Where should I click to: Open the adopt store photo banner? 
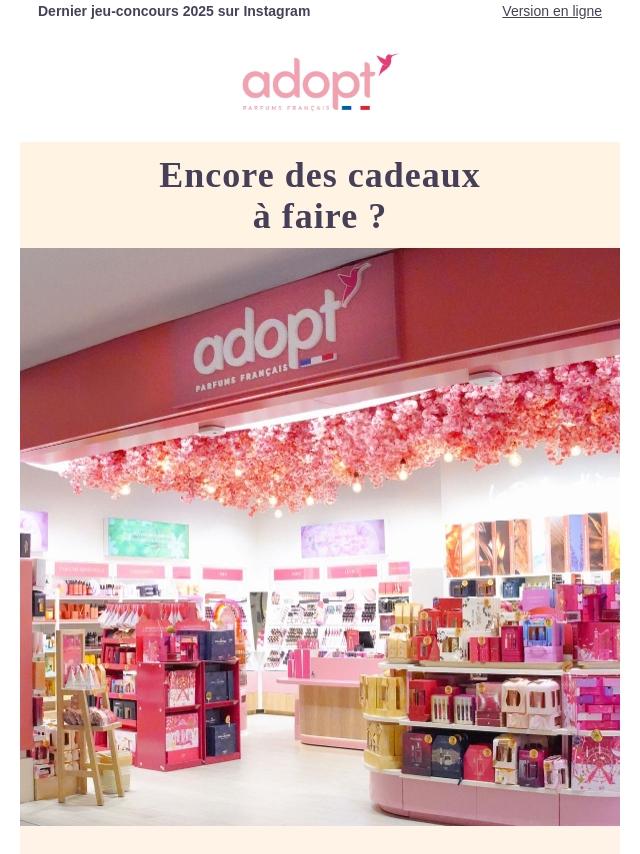[320, 536]
